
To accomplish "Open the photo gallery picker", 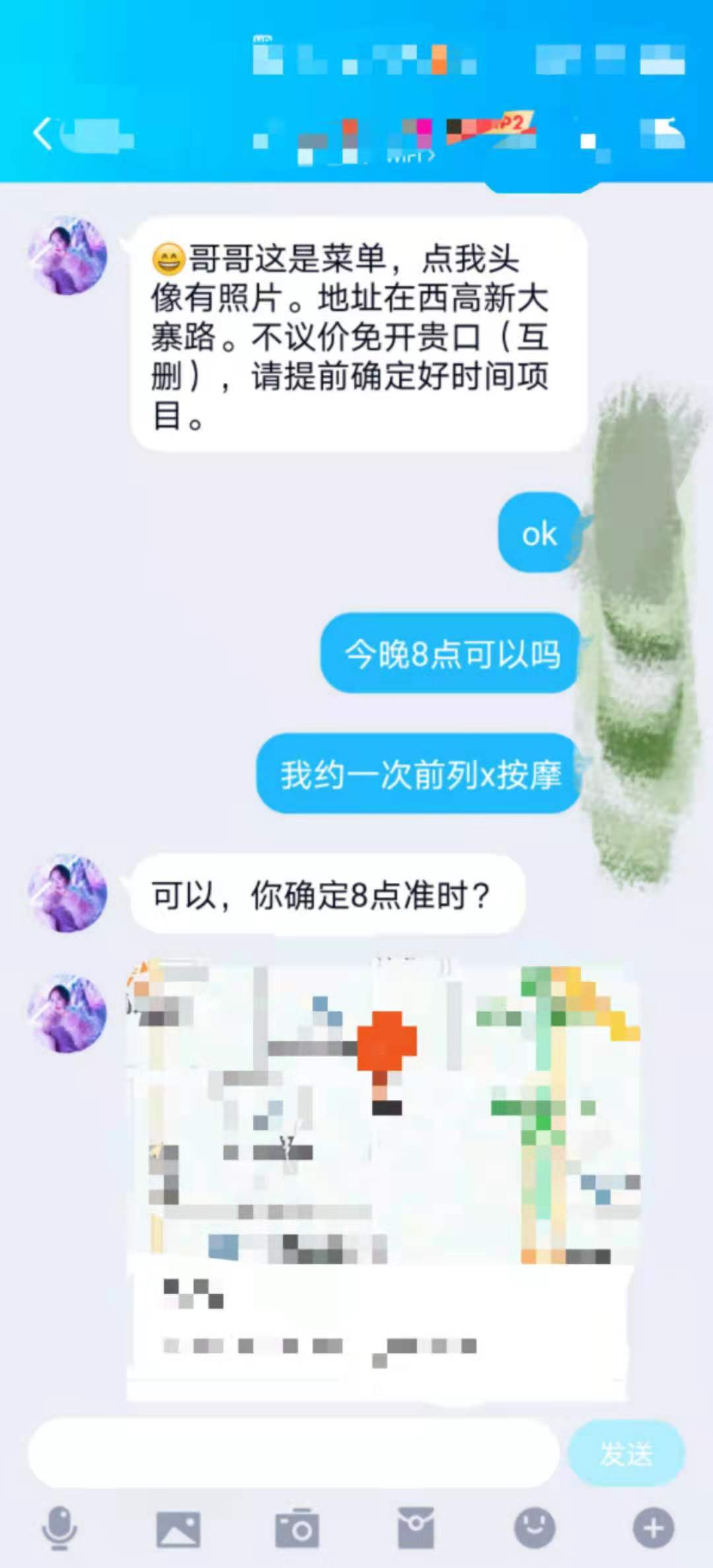I will (178, 1528).
